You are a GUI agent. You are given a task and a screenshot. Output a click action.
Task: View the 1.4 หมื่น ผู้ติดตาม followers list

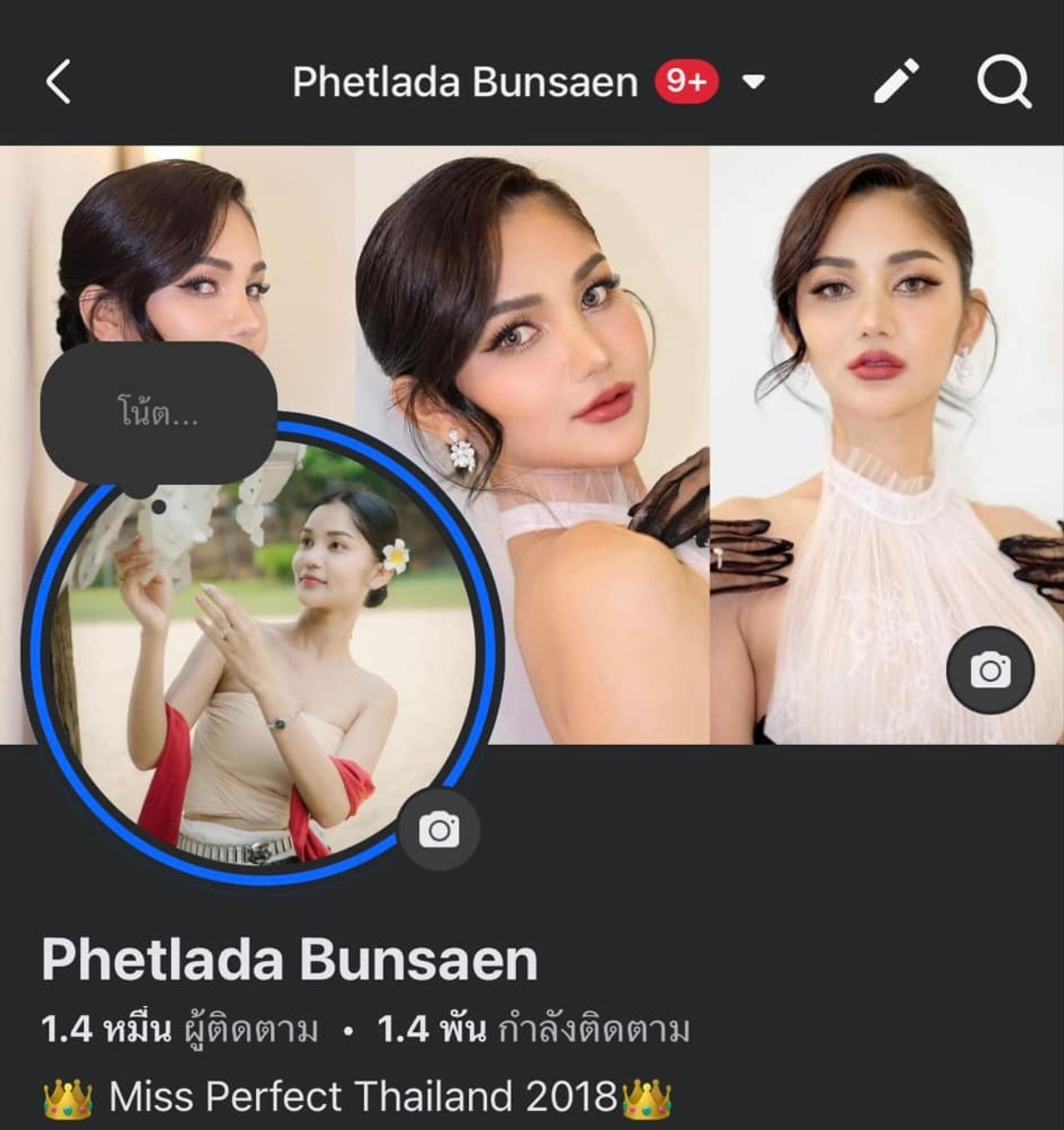click(x=180, y=1030)
